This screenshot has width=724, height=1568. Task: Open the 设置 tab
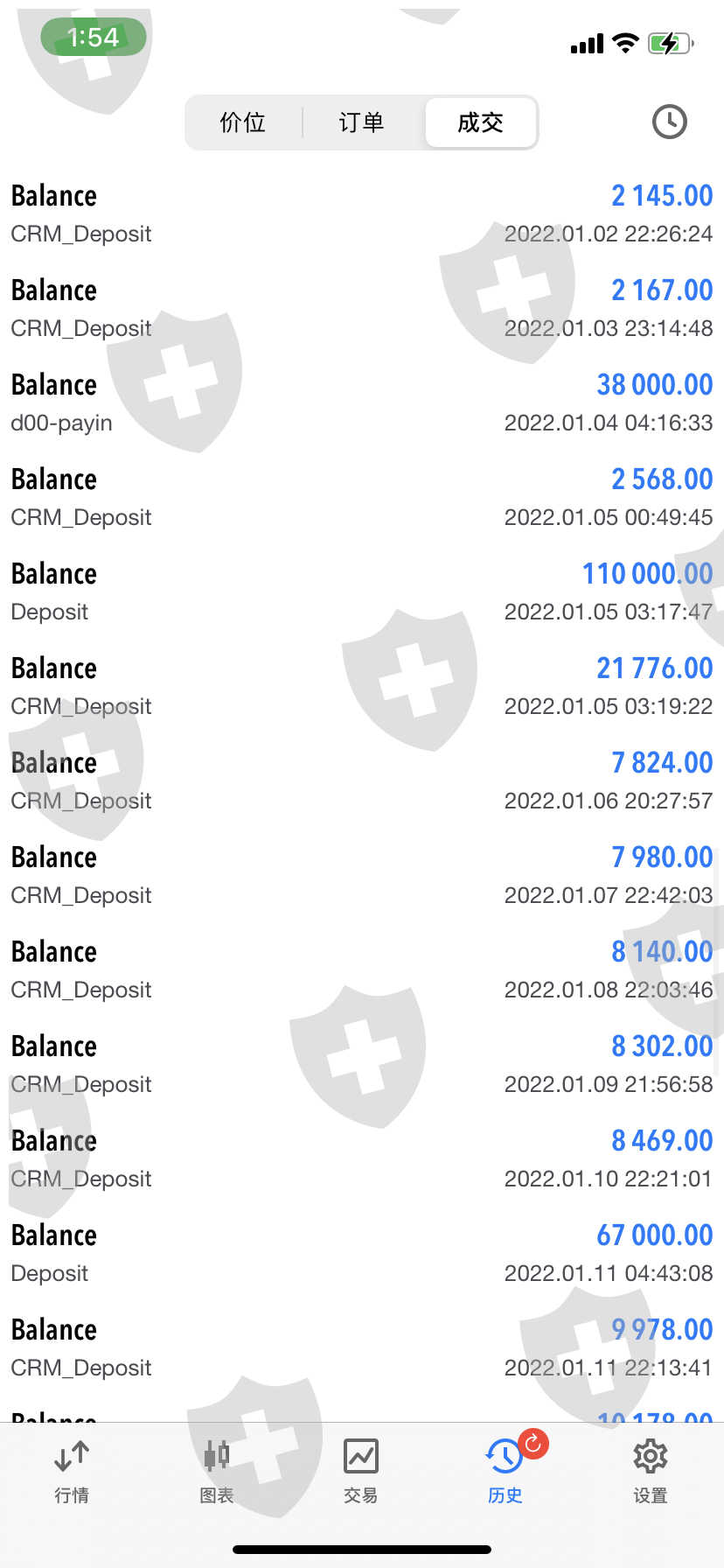point(651,1472)
